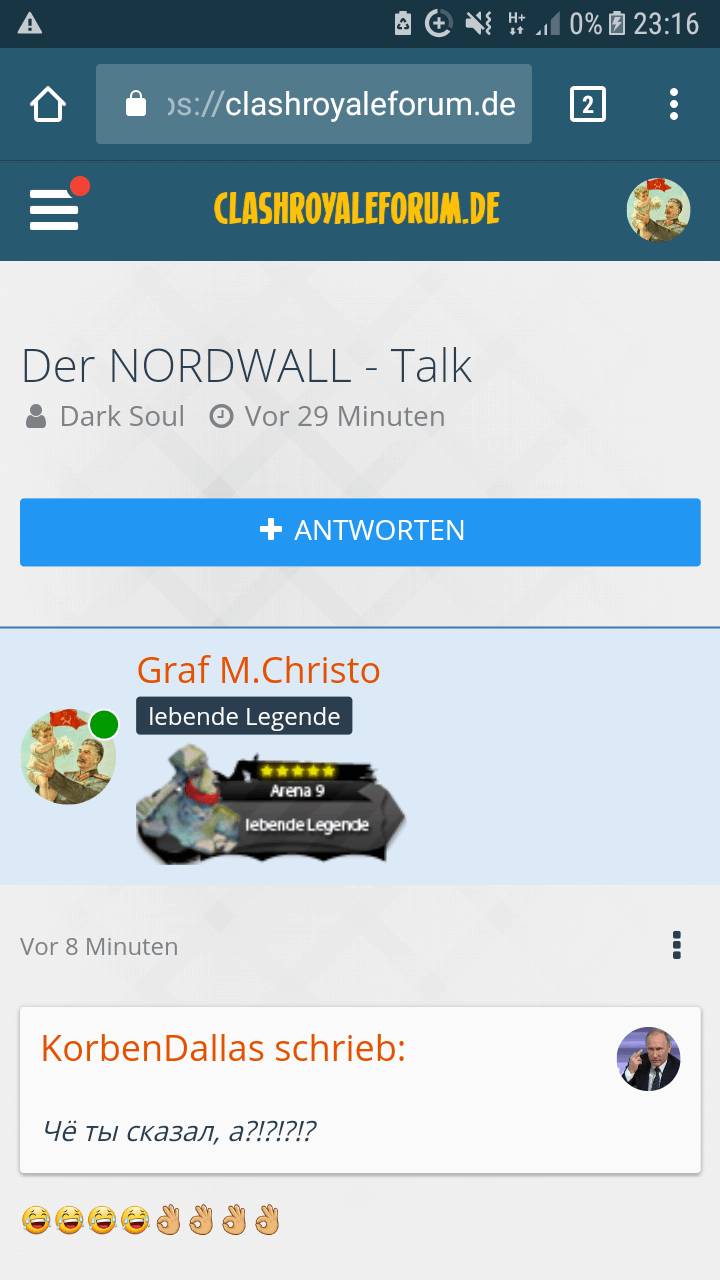Open the post options three-dot menu
Viewport: 720px width, 1280px height.
[x=677, y=945]
